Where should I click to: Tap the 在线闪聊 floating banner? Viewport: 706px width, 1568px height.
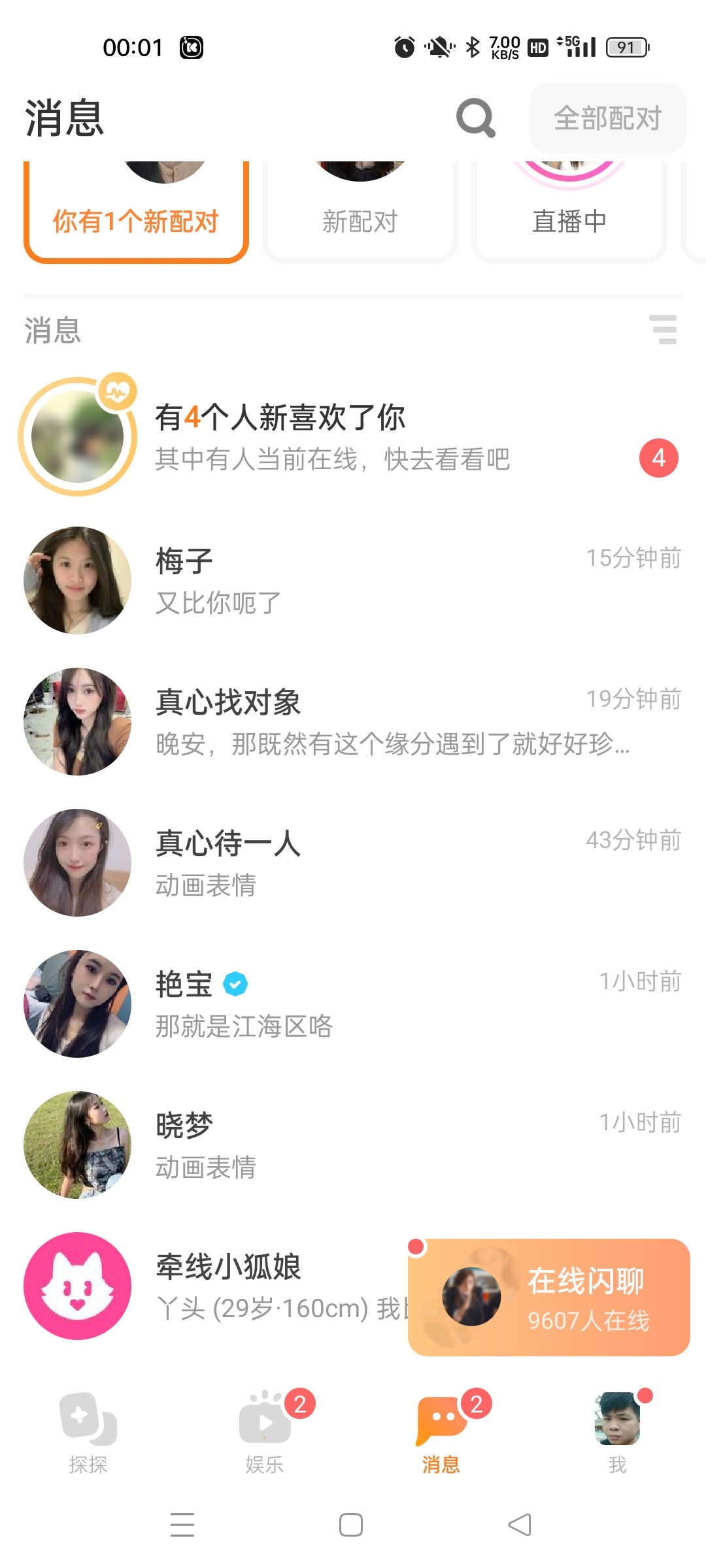[549, 1298]
